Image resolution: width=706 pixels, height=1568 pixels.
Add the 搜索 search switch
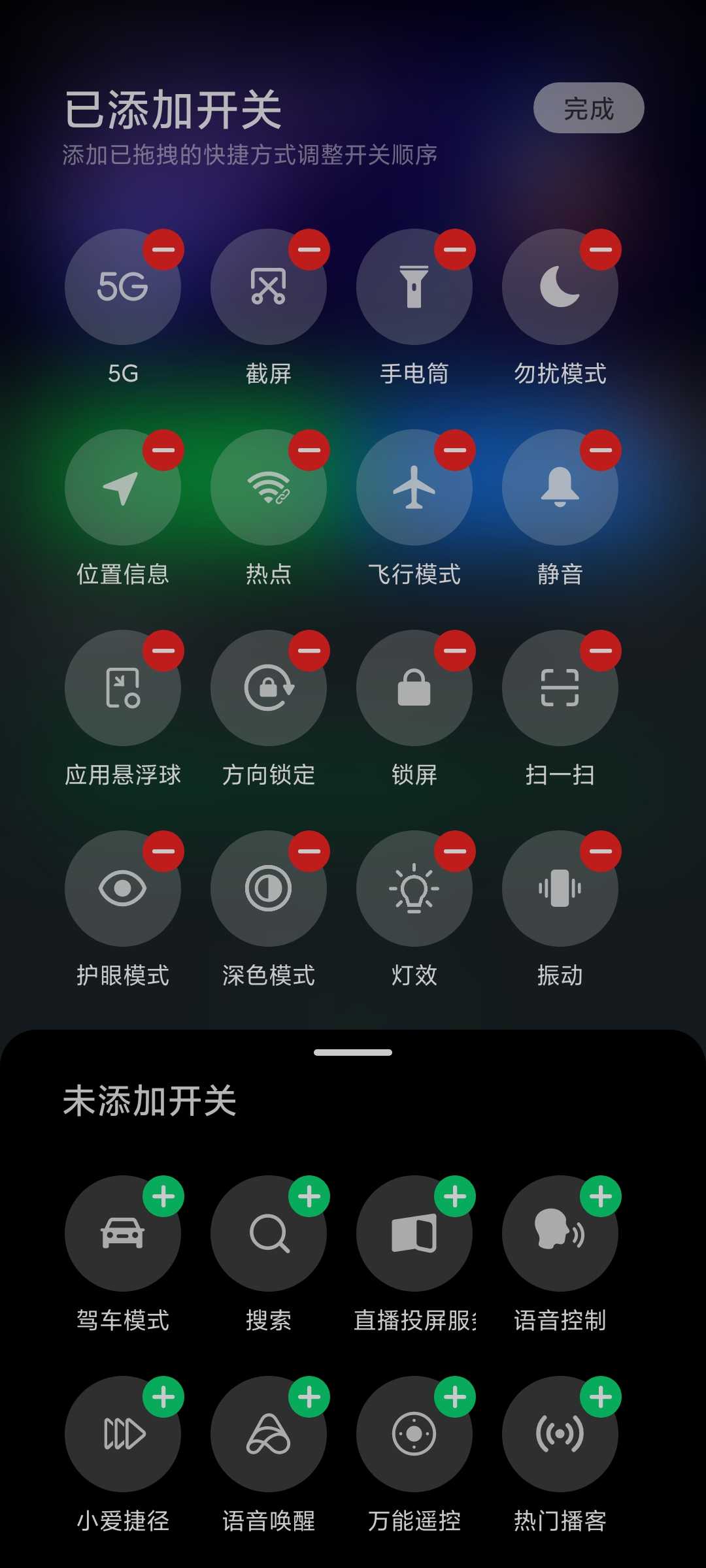click(309, 1196)
